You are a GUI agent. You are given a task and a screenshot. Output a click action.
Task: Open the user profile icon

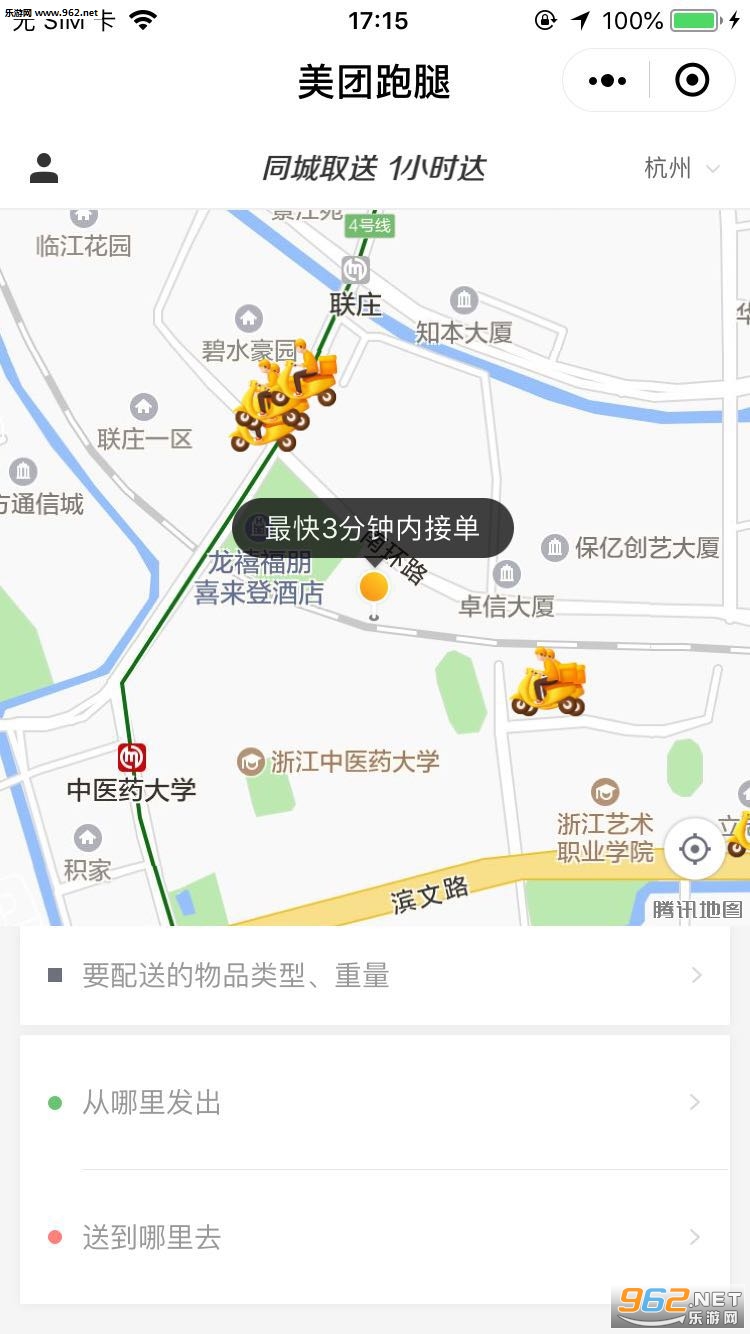44,168
